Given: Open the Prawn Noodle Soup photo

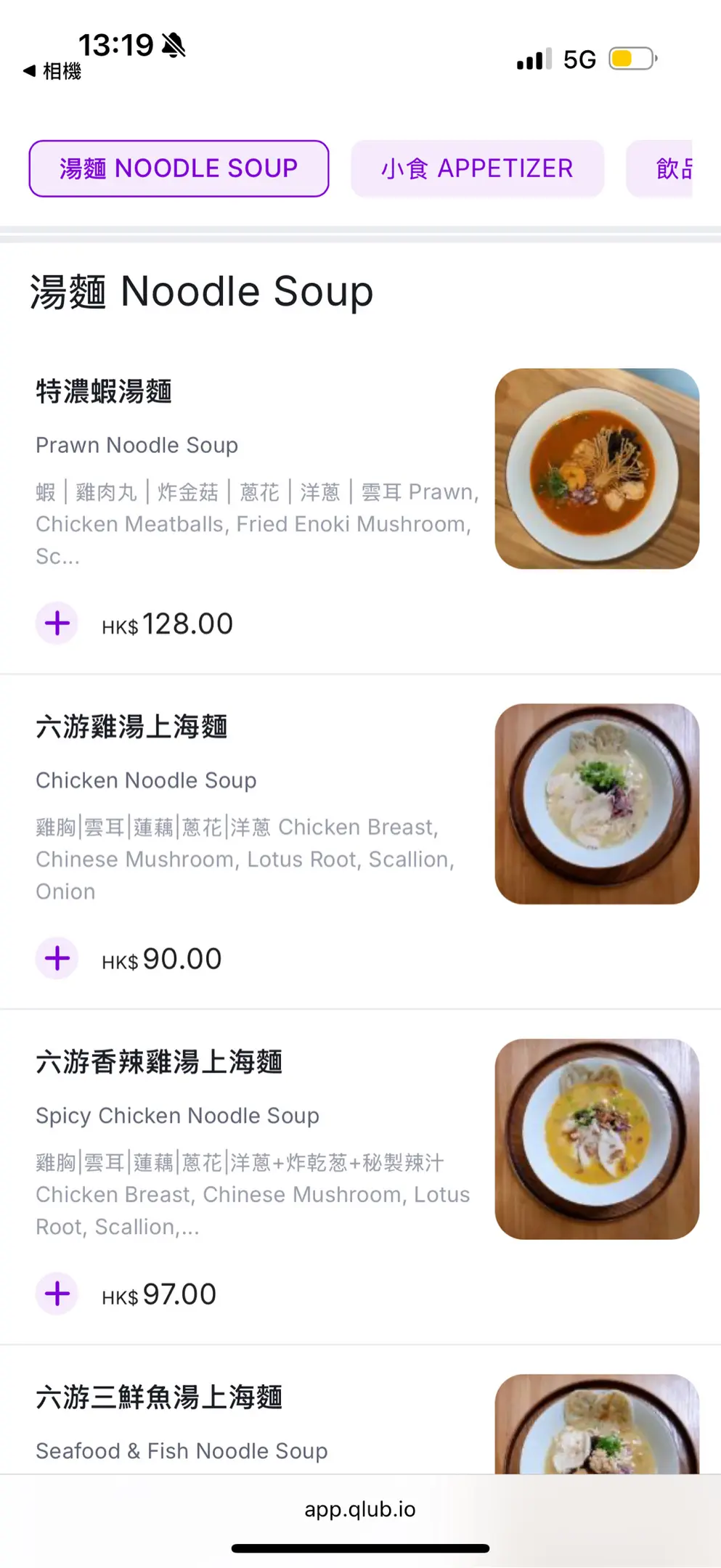Looking at the screenshot, I should (x=597, y=468).
